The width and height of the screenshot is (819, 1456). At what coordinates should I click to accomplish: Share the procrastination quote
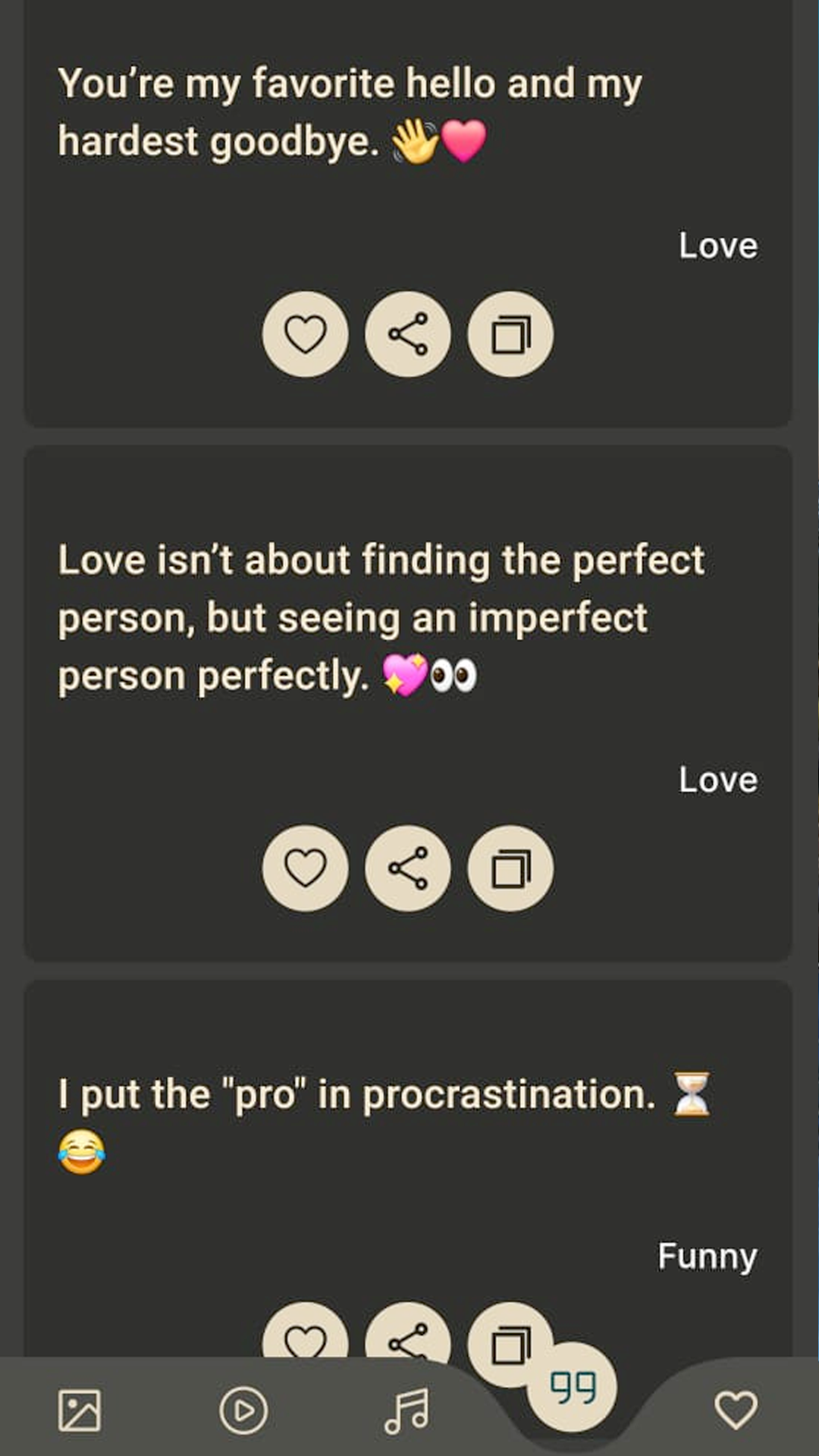pos(408,1335)
